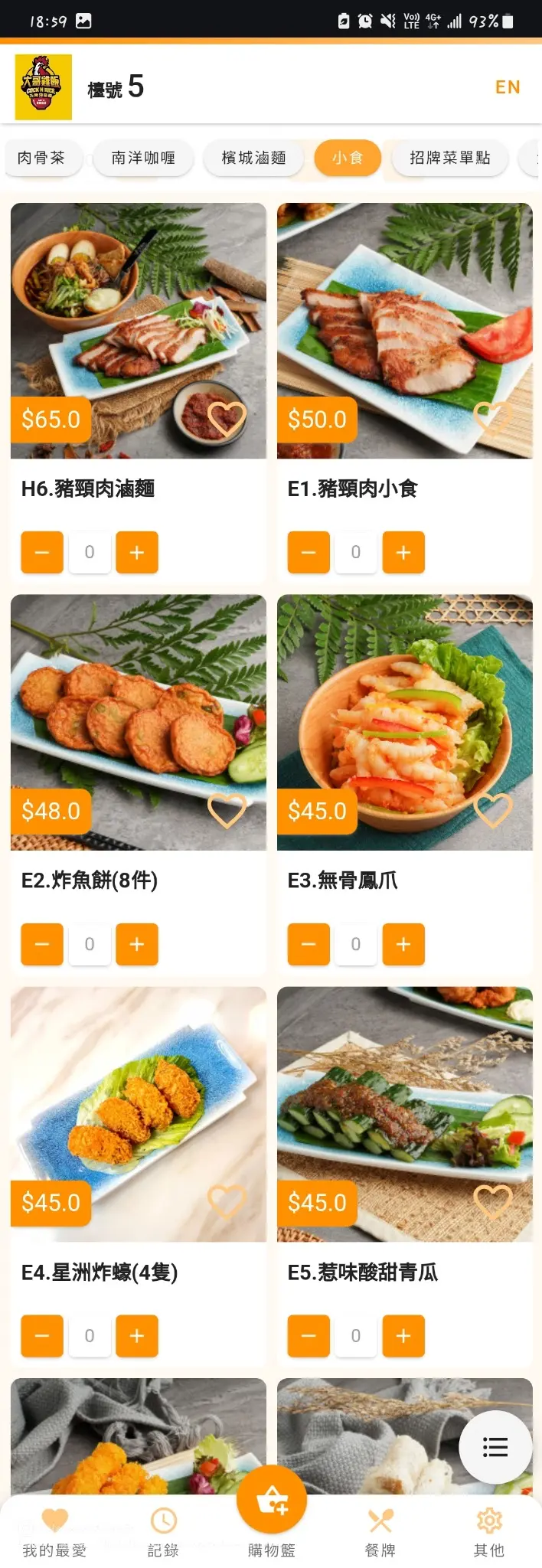Increase quantity of H6.豬頸肉滷麵
Screen dimensions: 542x1568
[x=137, y=552]
